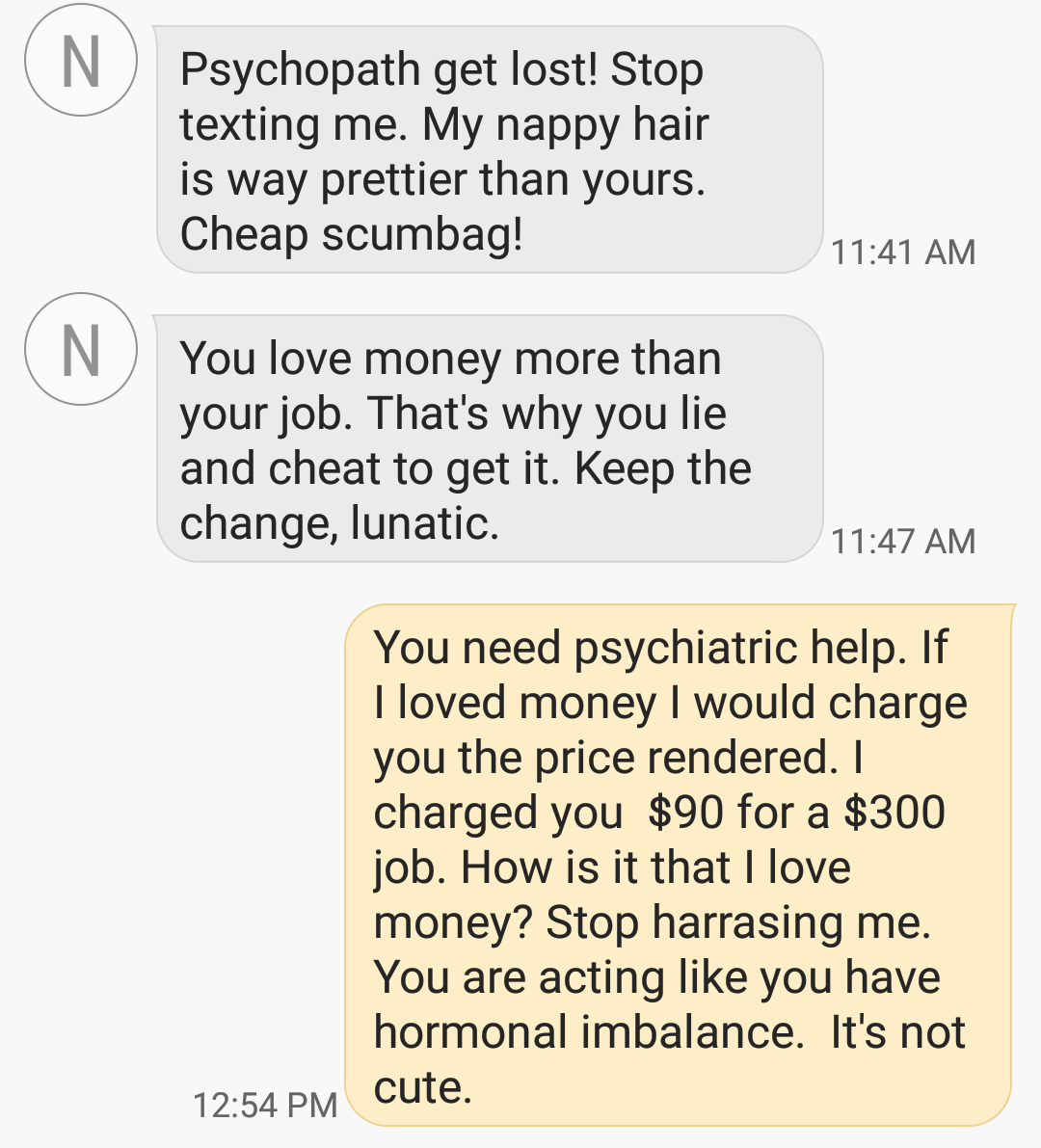Open contact N avatar beside 'Psychopath get lost' message

point(81,61)
